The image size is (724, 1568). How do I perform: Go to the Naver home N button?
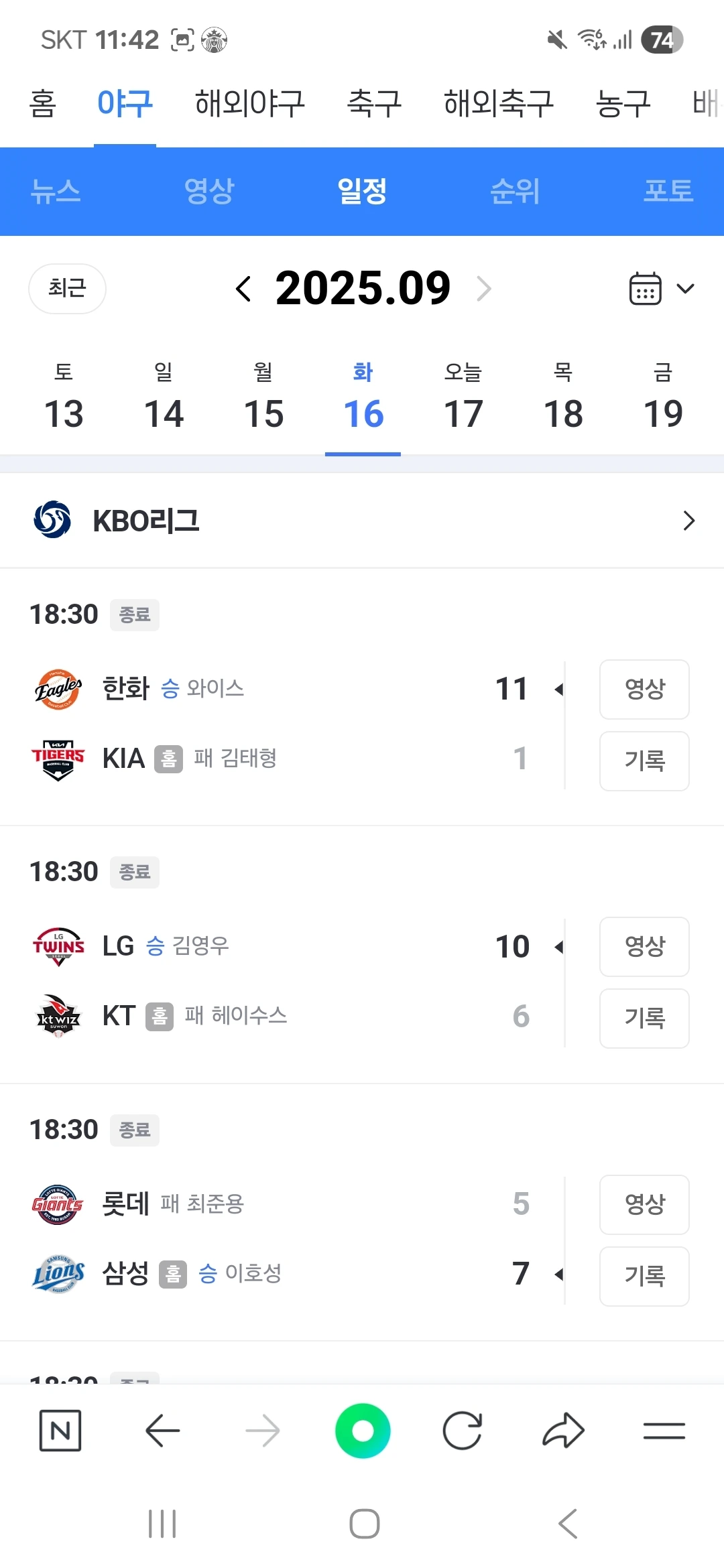[60, 1431]
